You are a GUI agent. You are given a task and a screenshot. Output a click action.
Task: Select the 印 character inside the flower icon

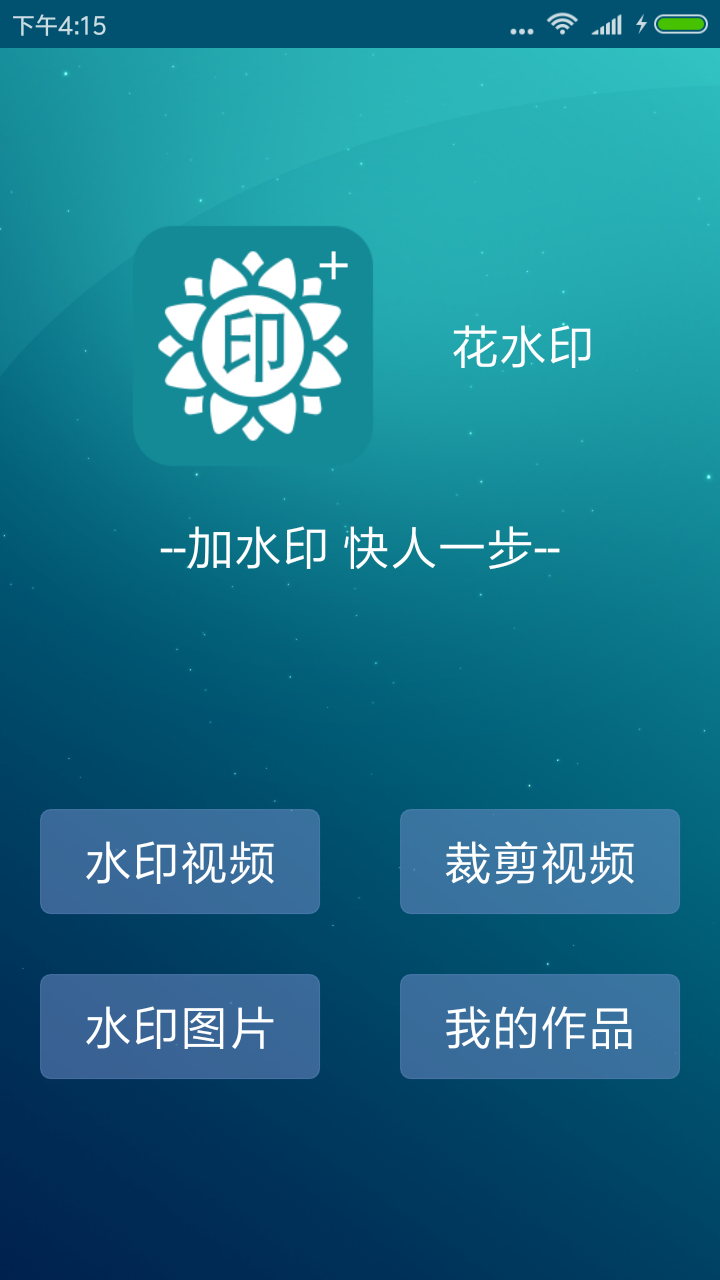click(x=253, y=345)
